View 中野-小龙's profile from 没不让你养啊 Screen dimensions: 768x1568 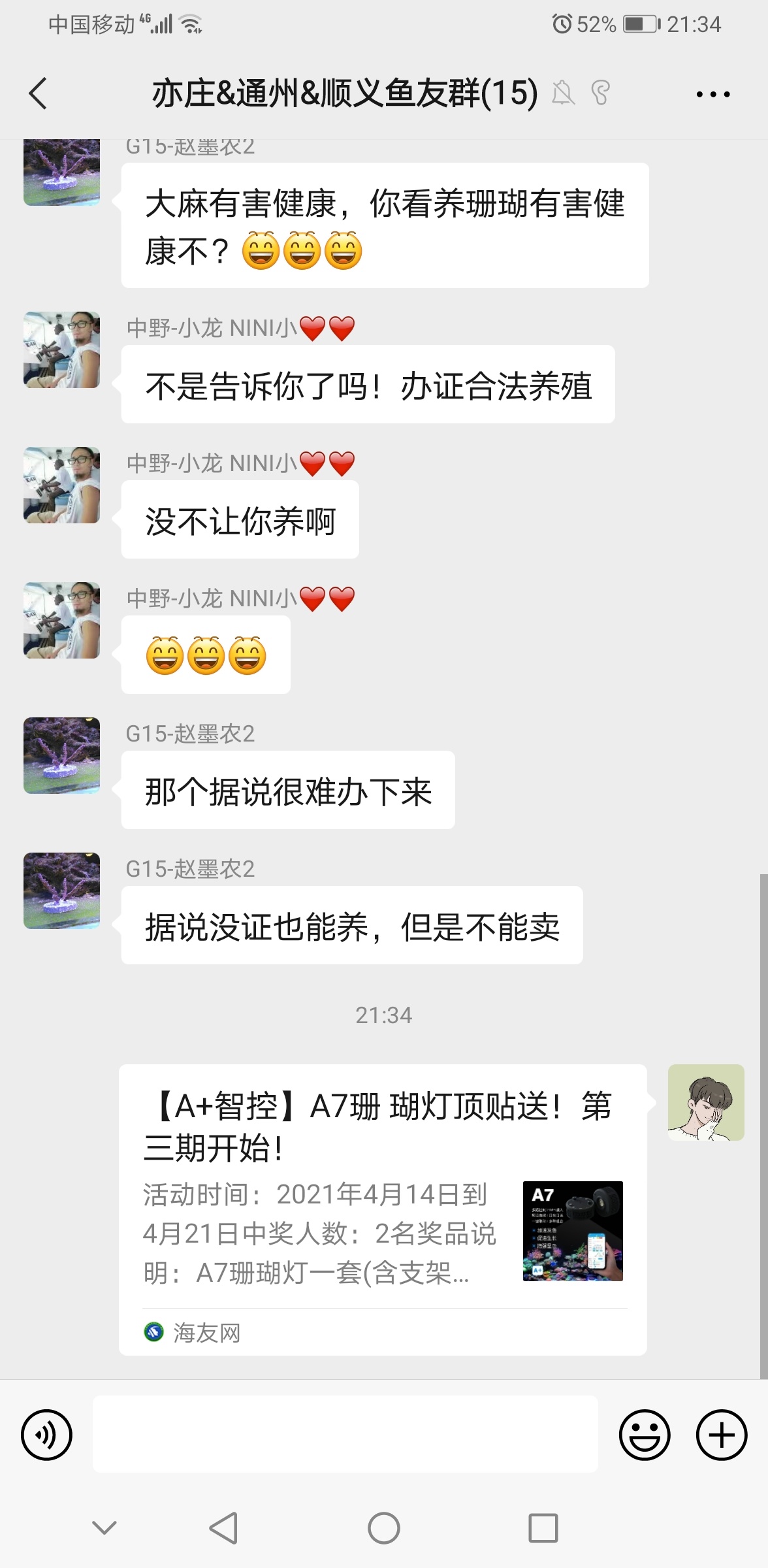tap(62, 485)
